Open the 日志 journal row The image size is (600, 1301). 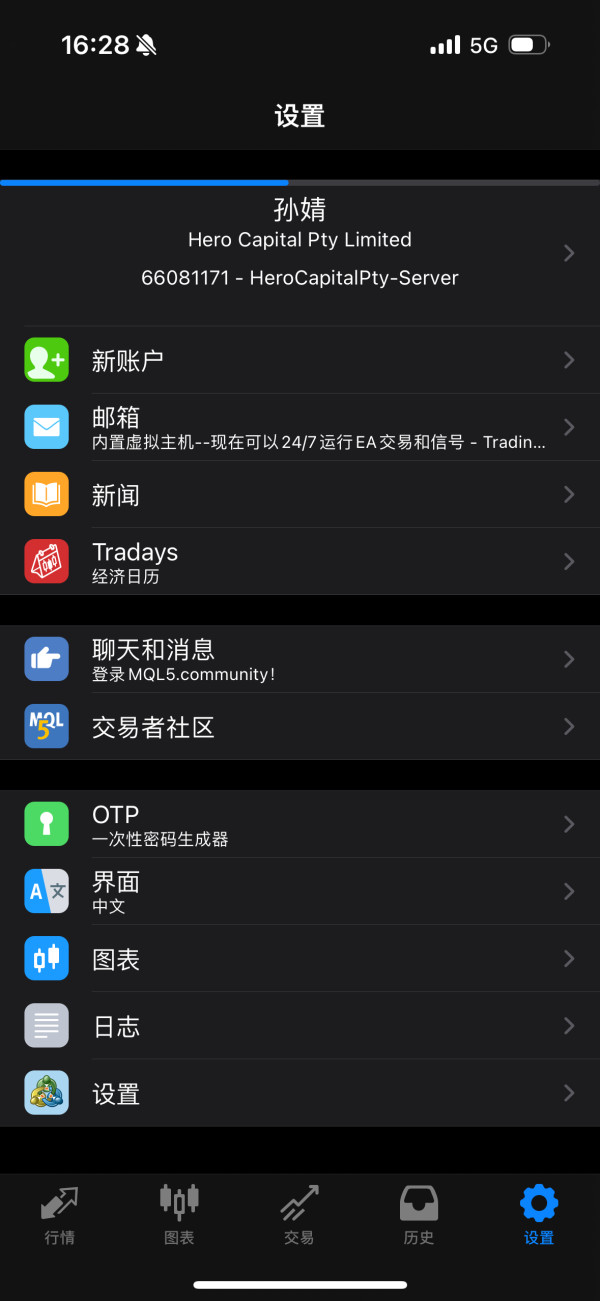click(x=300, y=1025)
